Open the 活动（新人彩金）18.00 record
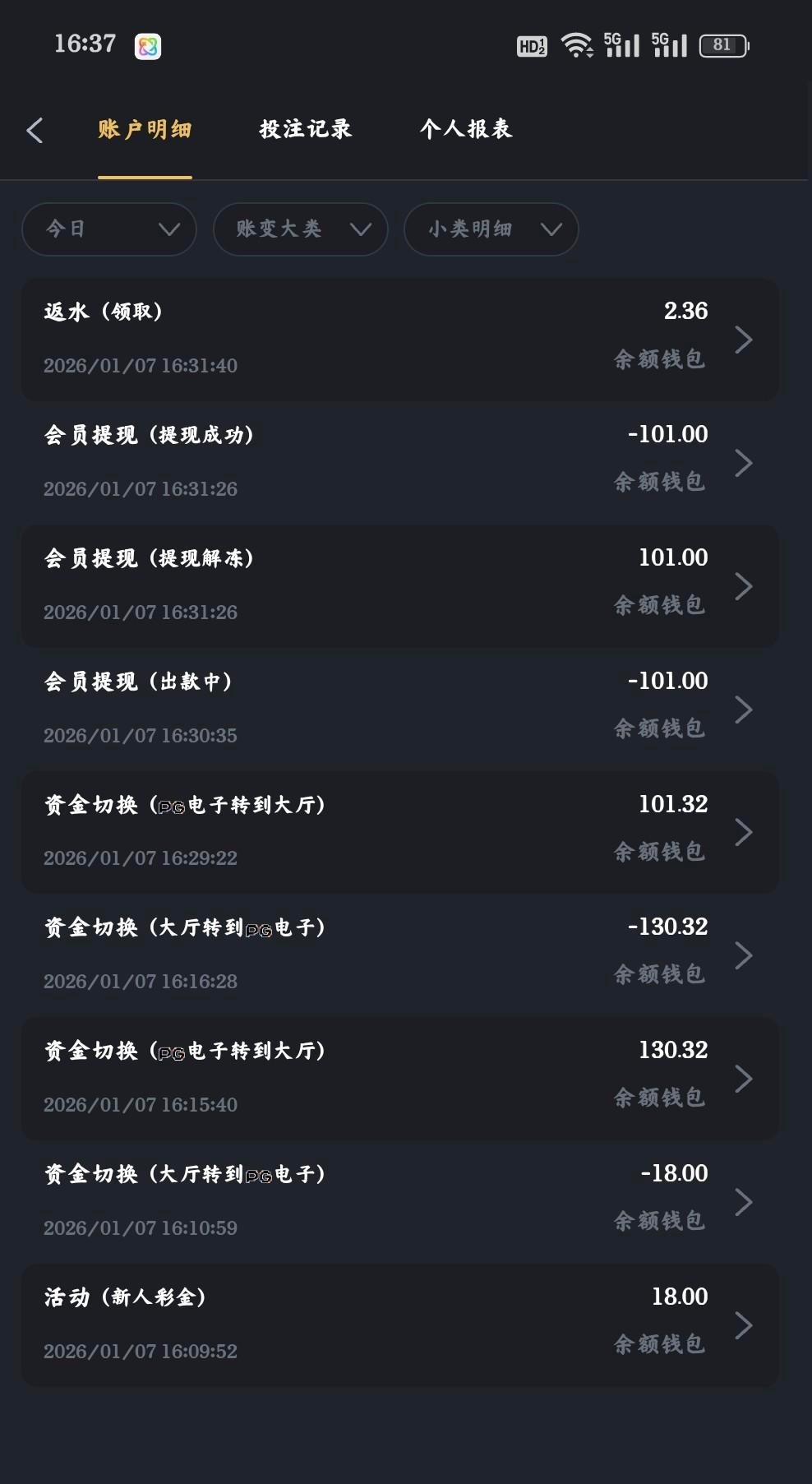The image size is (812, 1484). [x=399, y=1325]
